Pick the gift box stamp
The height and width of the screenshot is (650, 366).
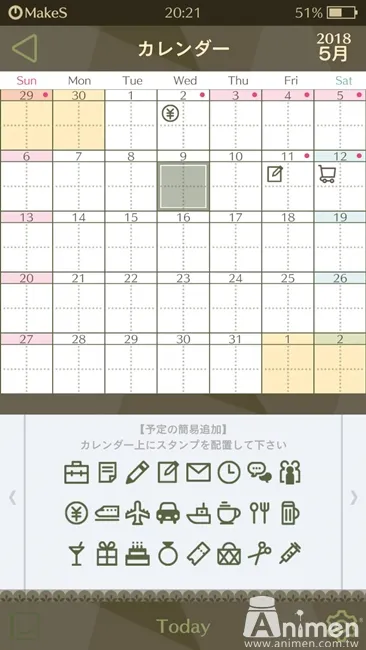point(107,554)
